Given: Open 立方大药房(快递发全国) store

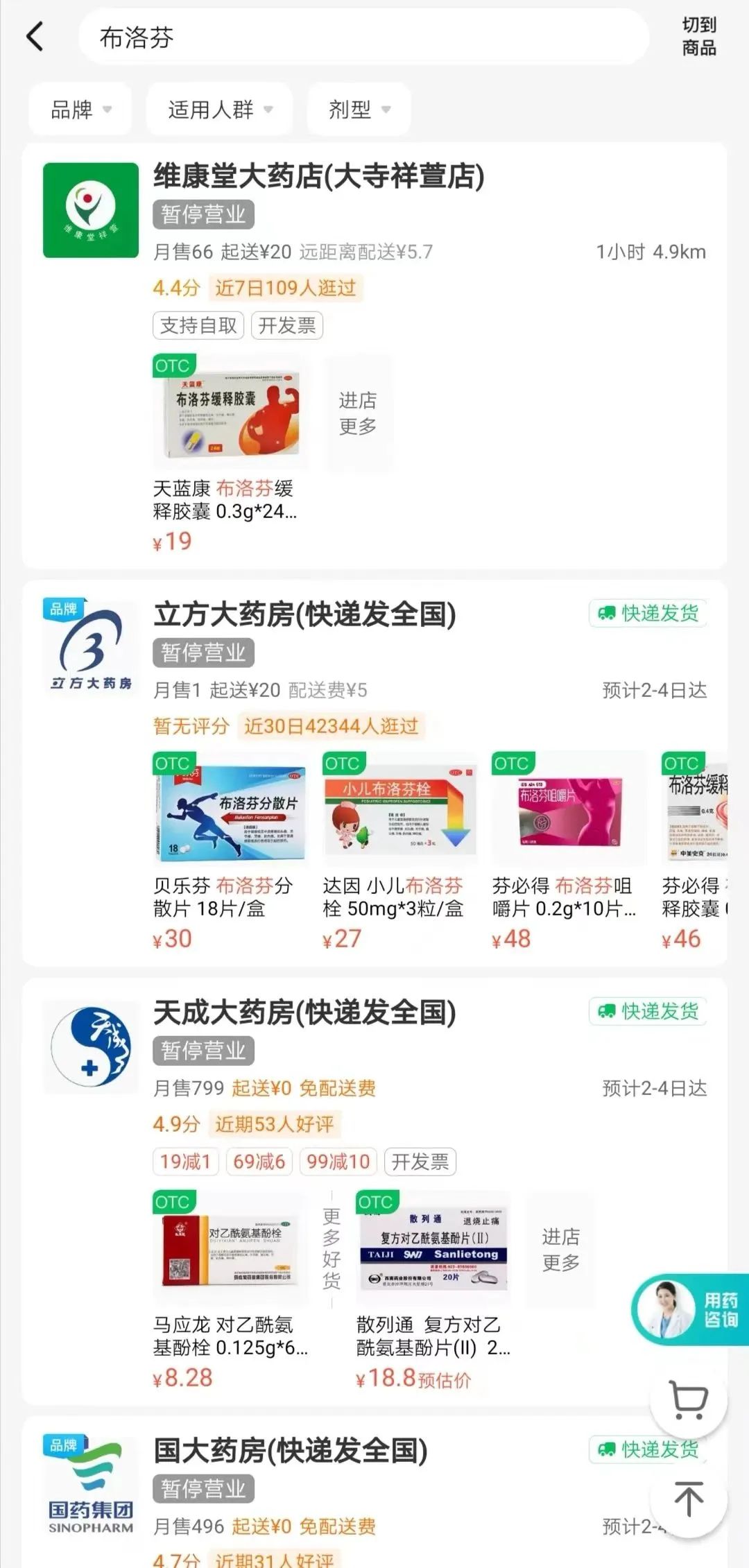Looking at the screenshot, I should click(x=304, y=614).
